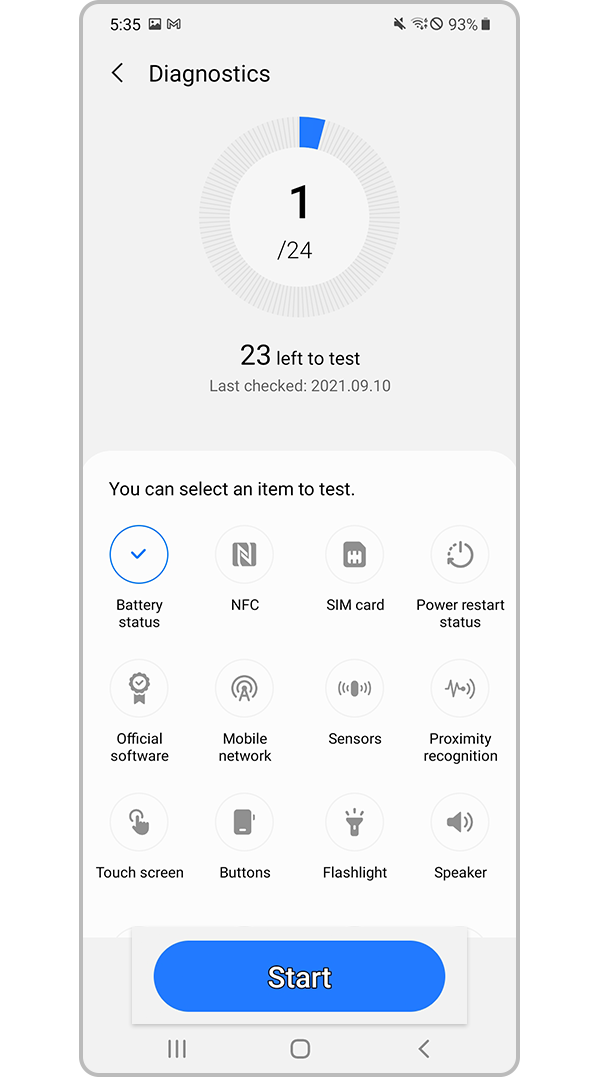This screenshot has height=1077, width=600.
Task: Test Proximity recognition
Action: point(460,688)
